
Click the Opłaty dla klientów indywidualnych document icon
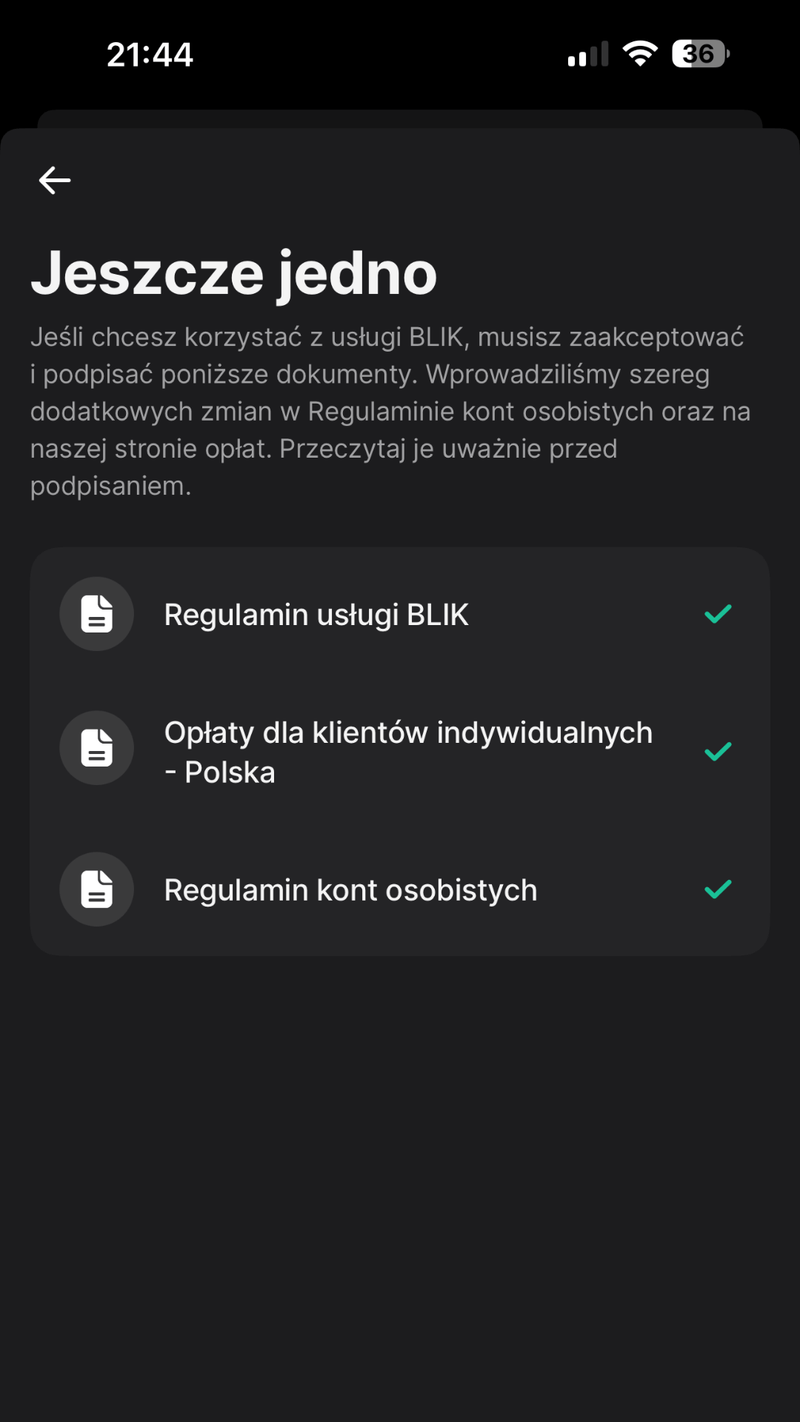click(96, 748)
